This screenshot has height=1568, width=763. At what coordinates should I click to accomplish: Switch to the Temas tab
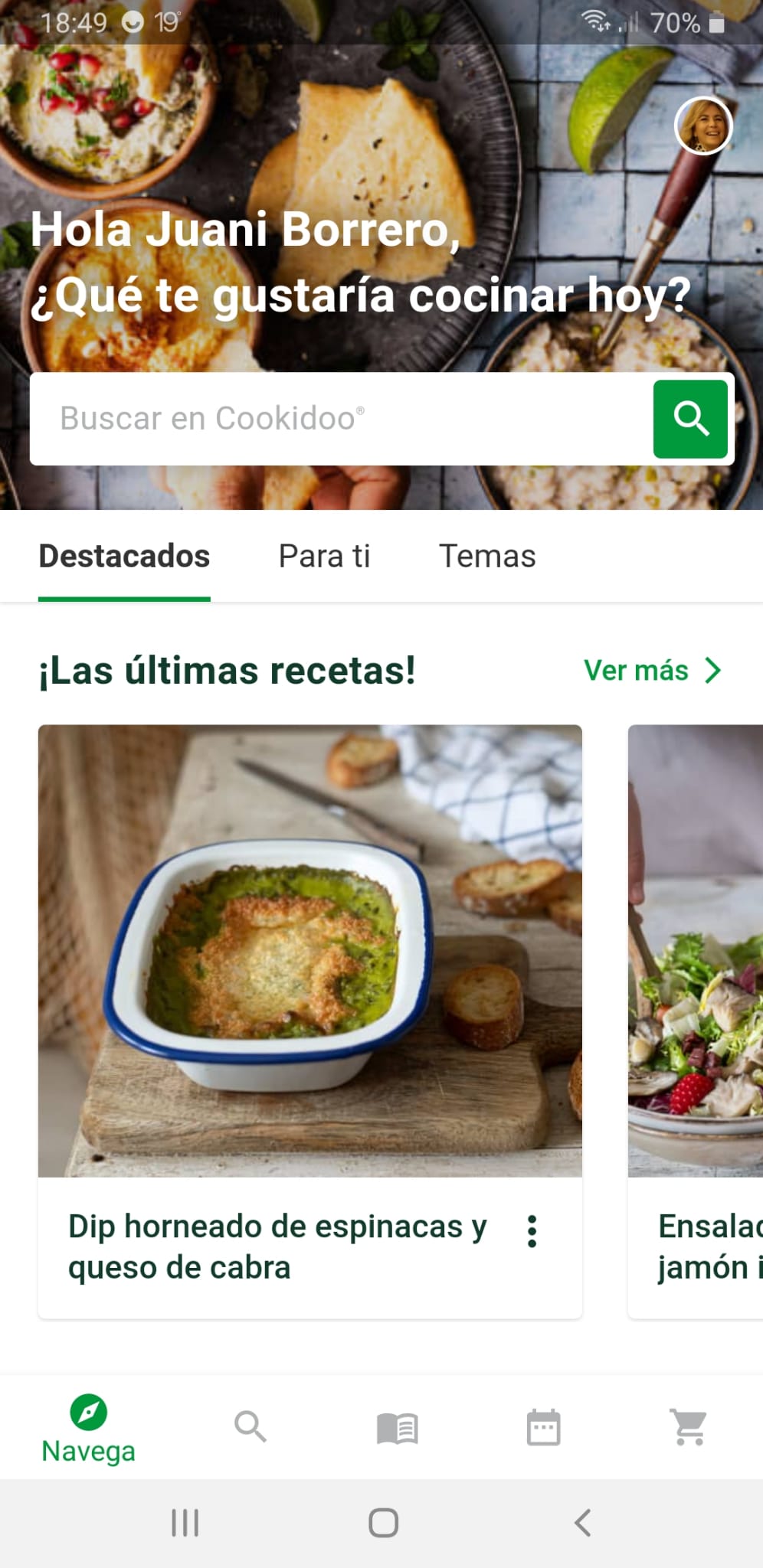487,557
